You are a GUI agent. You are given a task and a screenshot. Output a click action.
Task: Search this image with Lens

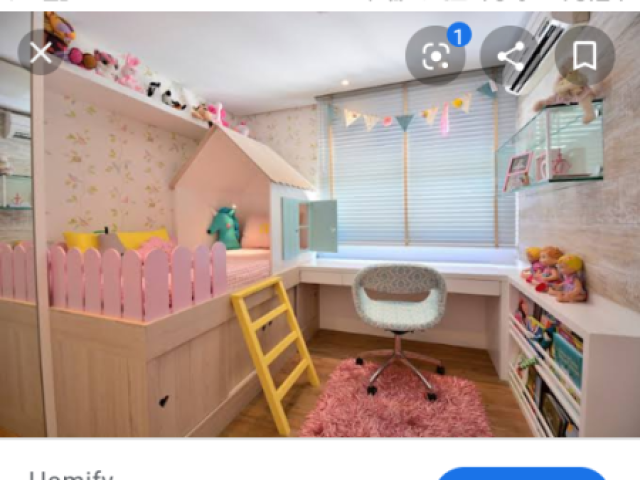click(436, 56)
